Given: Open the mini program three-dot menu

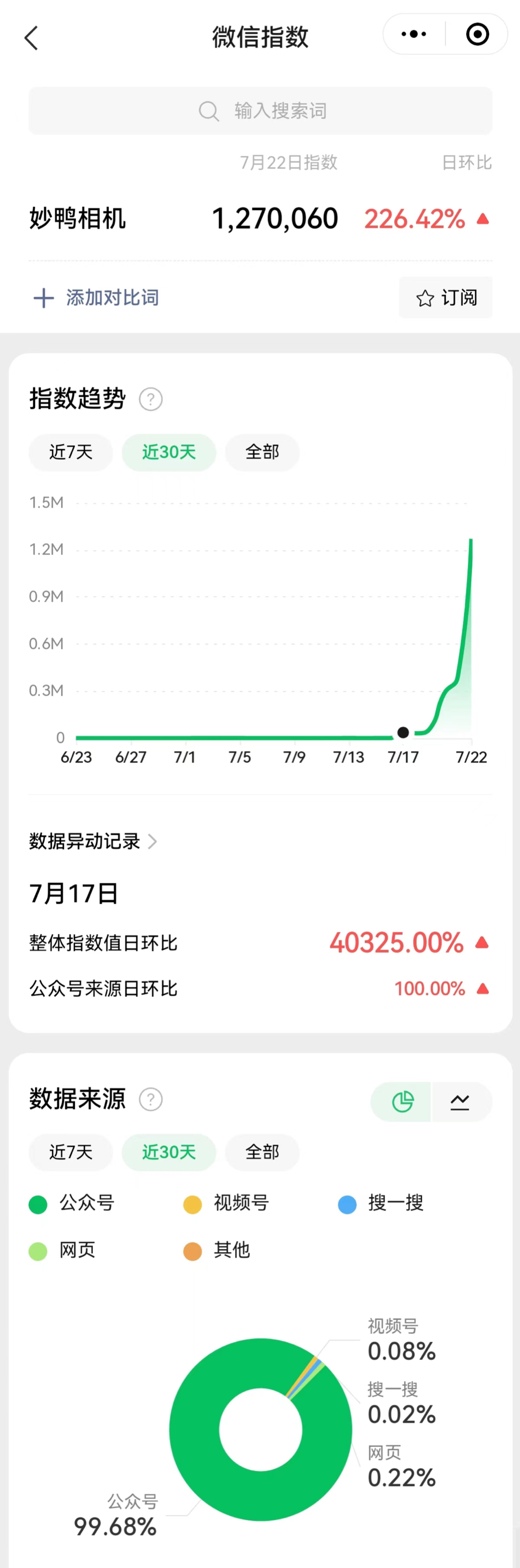Looking at the screenshot, I should pyautogui.click(x=414, y=34).
